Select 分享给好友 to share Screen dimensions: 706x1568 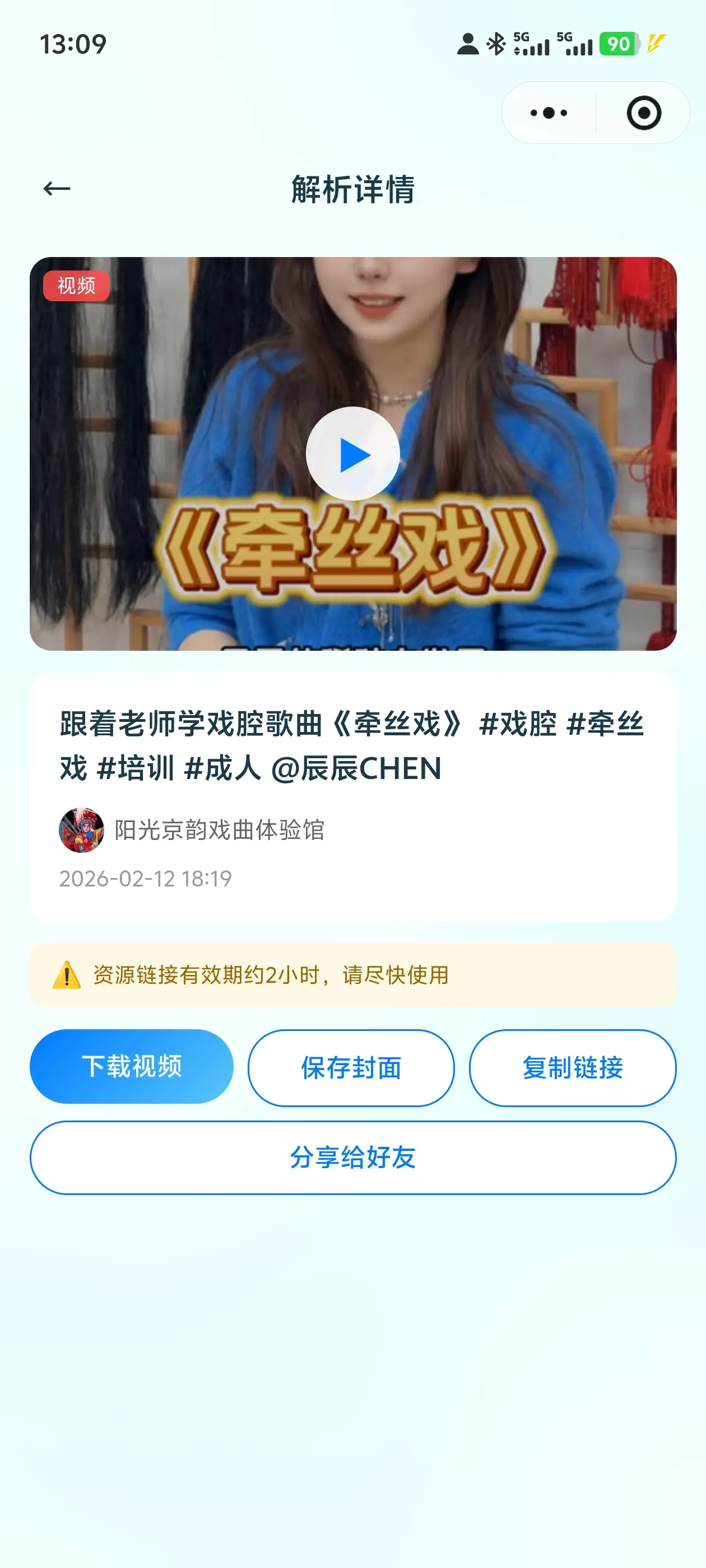[352, 1157]
